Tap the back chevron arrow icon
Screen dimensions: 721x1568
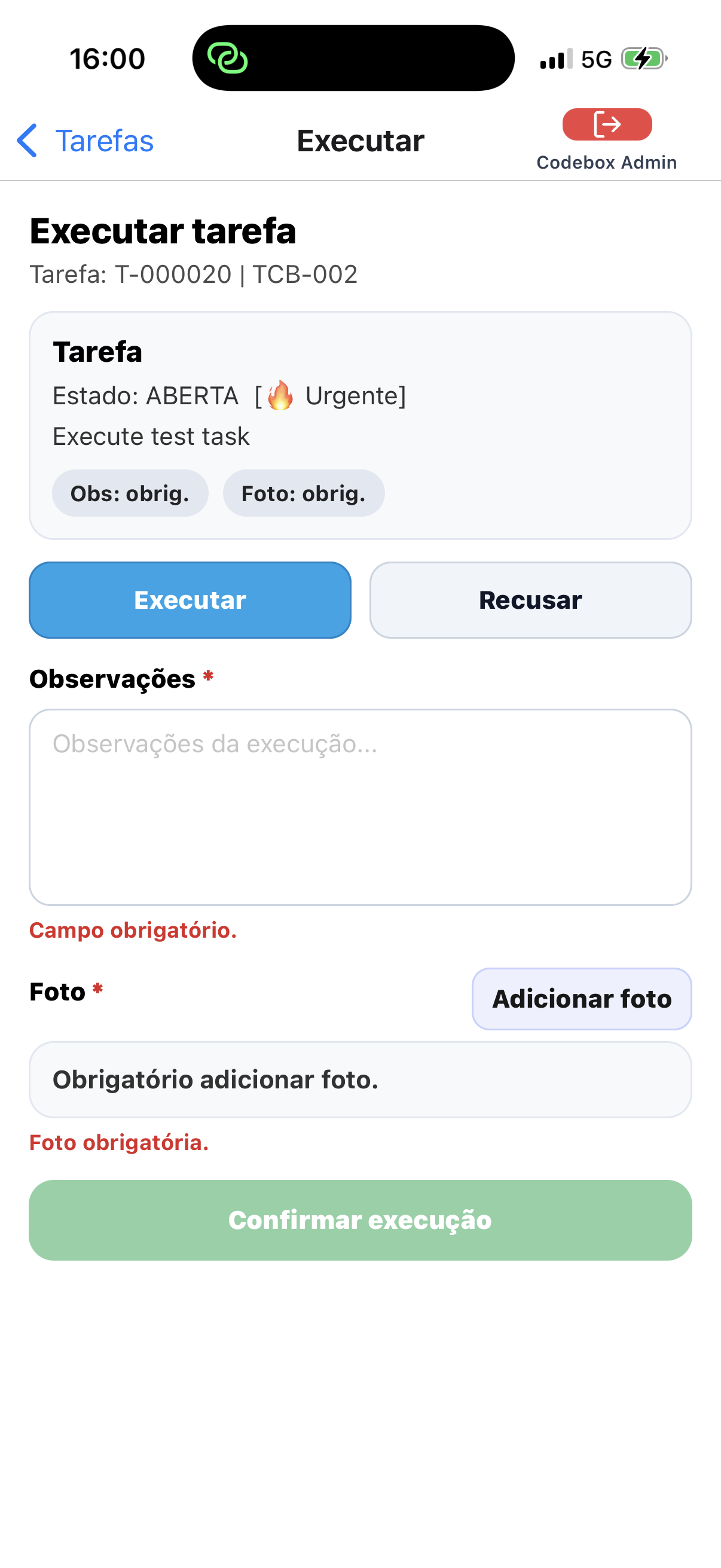pos(26,139)
